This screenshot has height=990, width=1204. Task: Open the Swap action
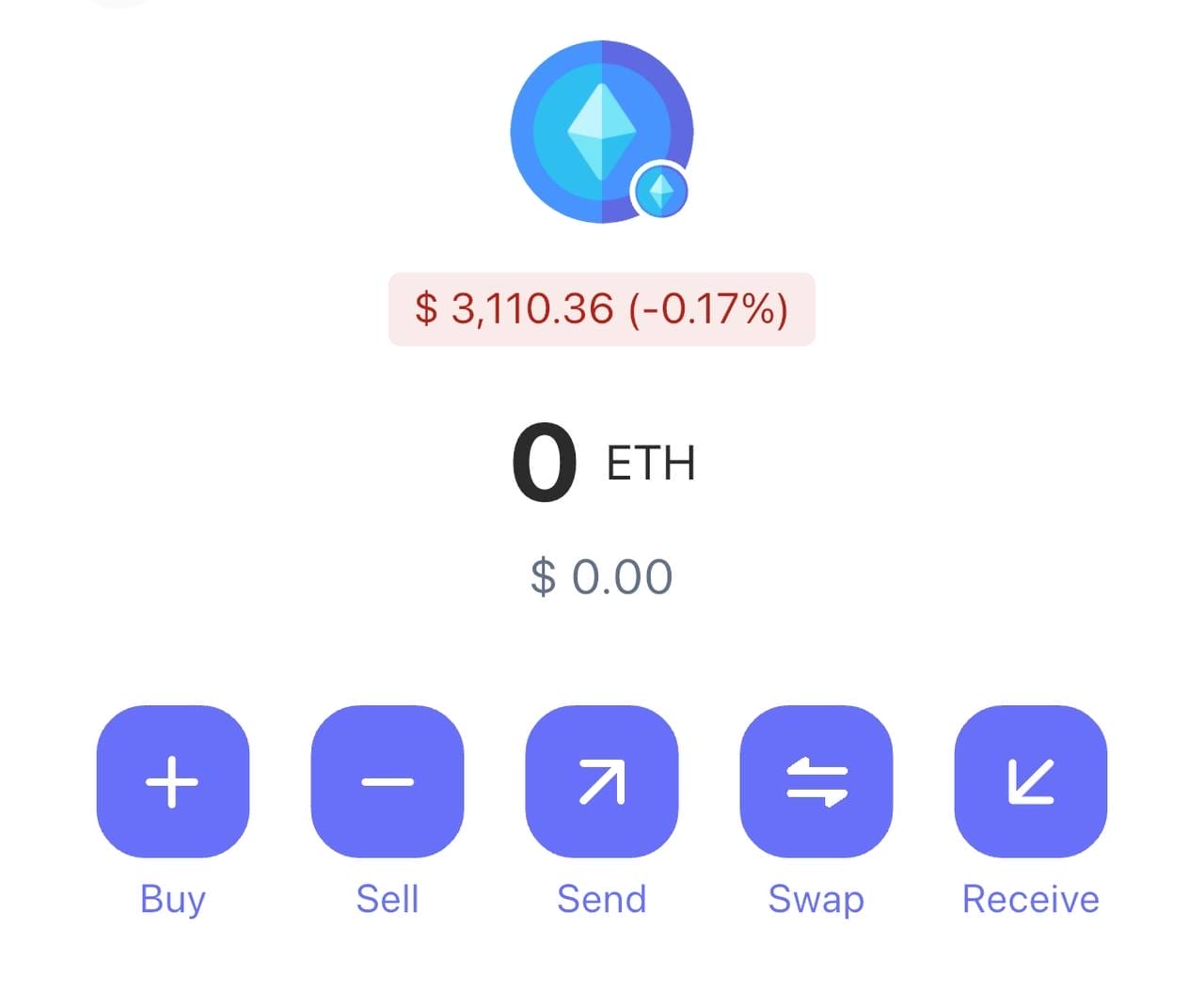[x=816, y=781]
